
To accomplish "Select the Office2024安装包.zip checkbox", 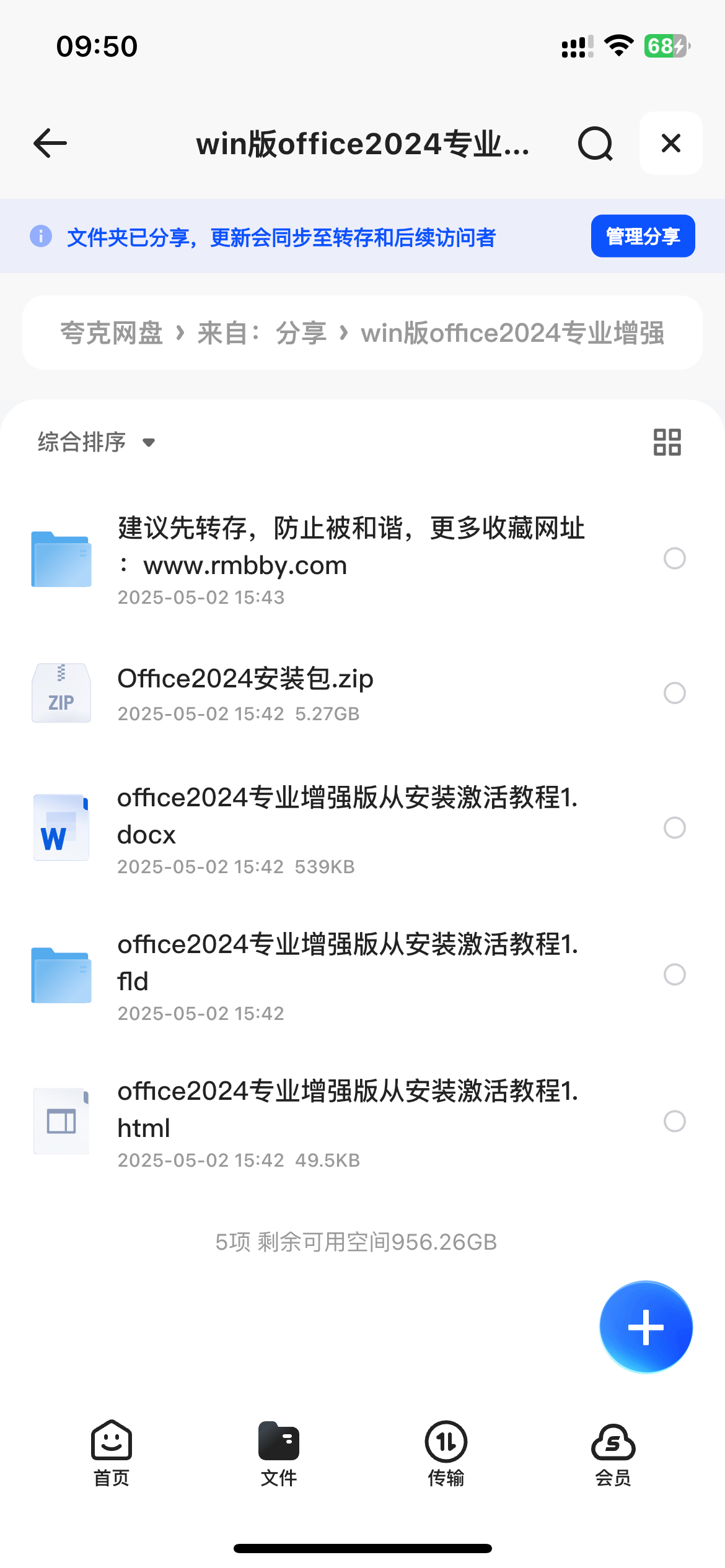I will (x=674, y=693).
